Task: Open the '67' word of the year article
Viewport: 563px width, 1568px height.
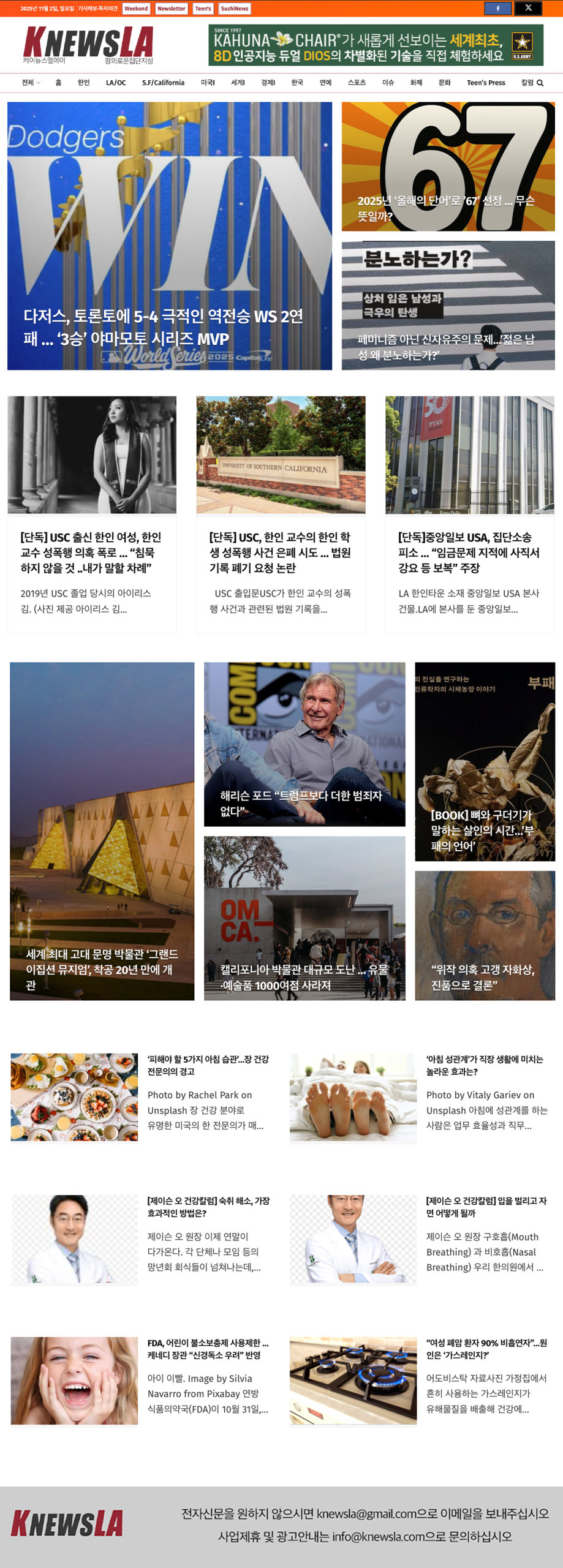Action: 446,208
